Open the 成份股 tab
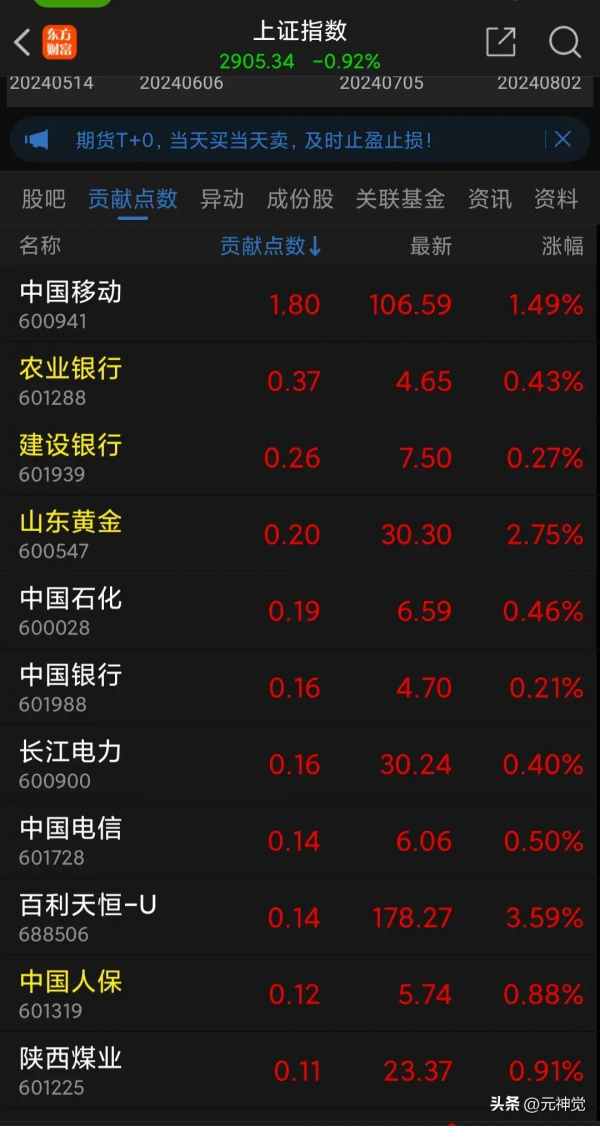 point(300,199)
